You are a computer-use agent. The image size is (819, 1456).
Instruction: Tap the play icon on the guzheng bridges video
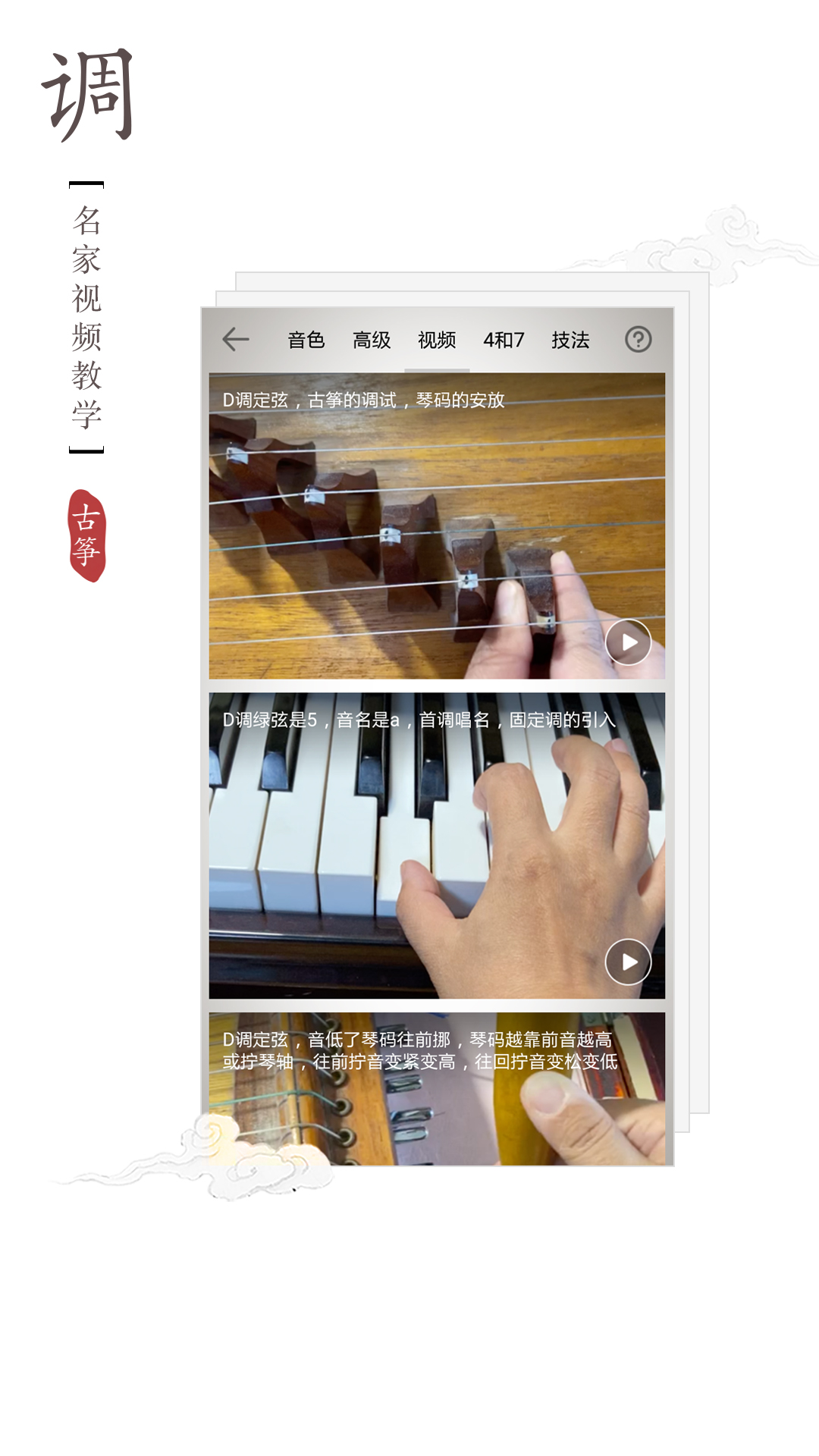click(x=626, y=641)
